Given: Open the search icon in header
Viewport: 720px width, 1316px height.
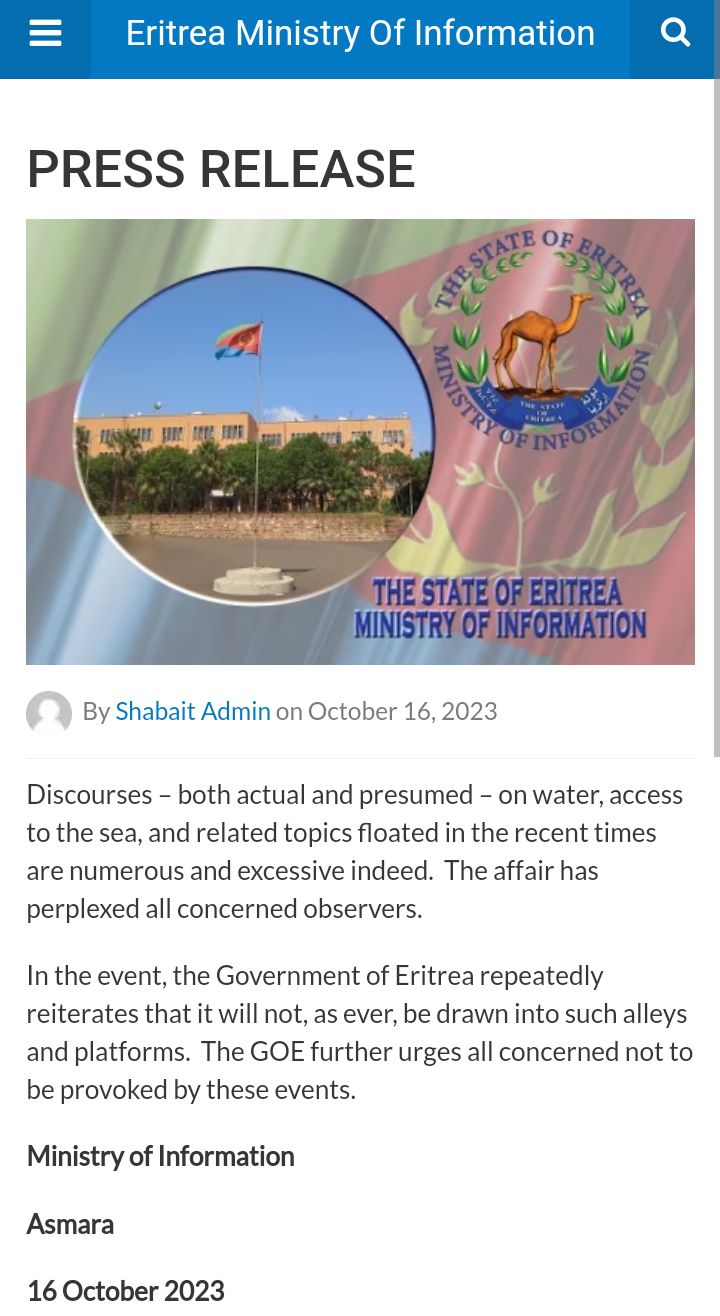Looking at the screenshot, I should [x=675, y=35].
